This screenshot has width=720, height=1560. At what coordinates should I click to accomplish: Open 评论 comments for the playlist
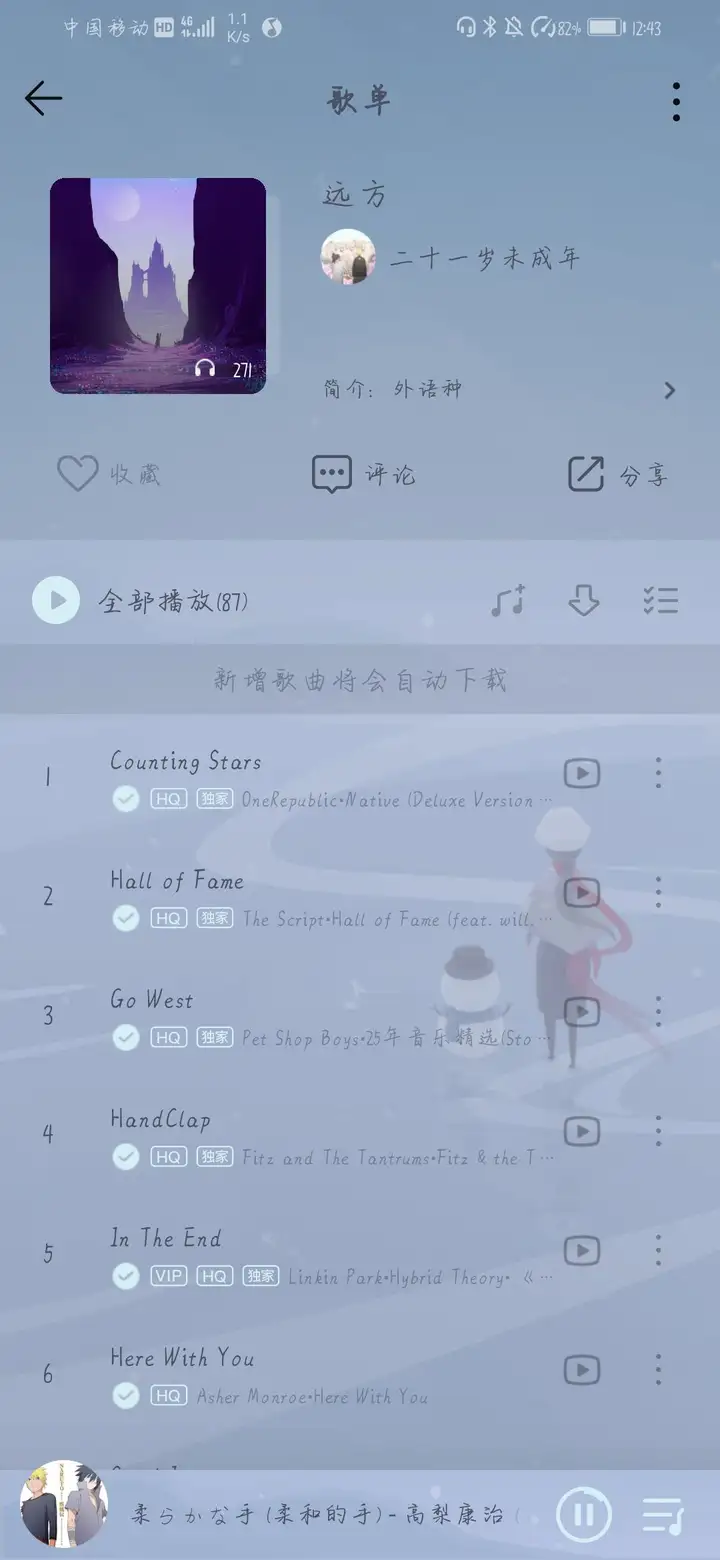(363, 474)
